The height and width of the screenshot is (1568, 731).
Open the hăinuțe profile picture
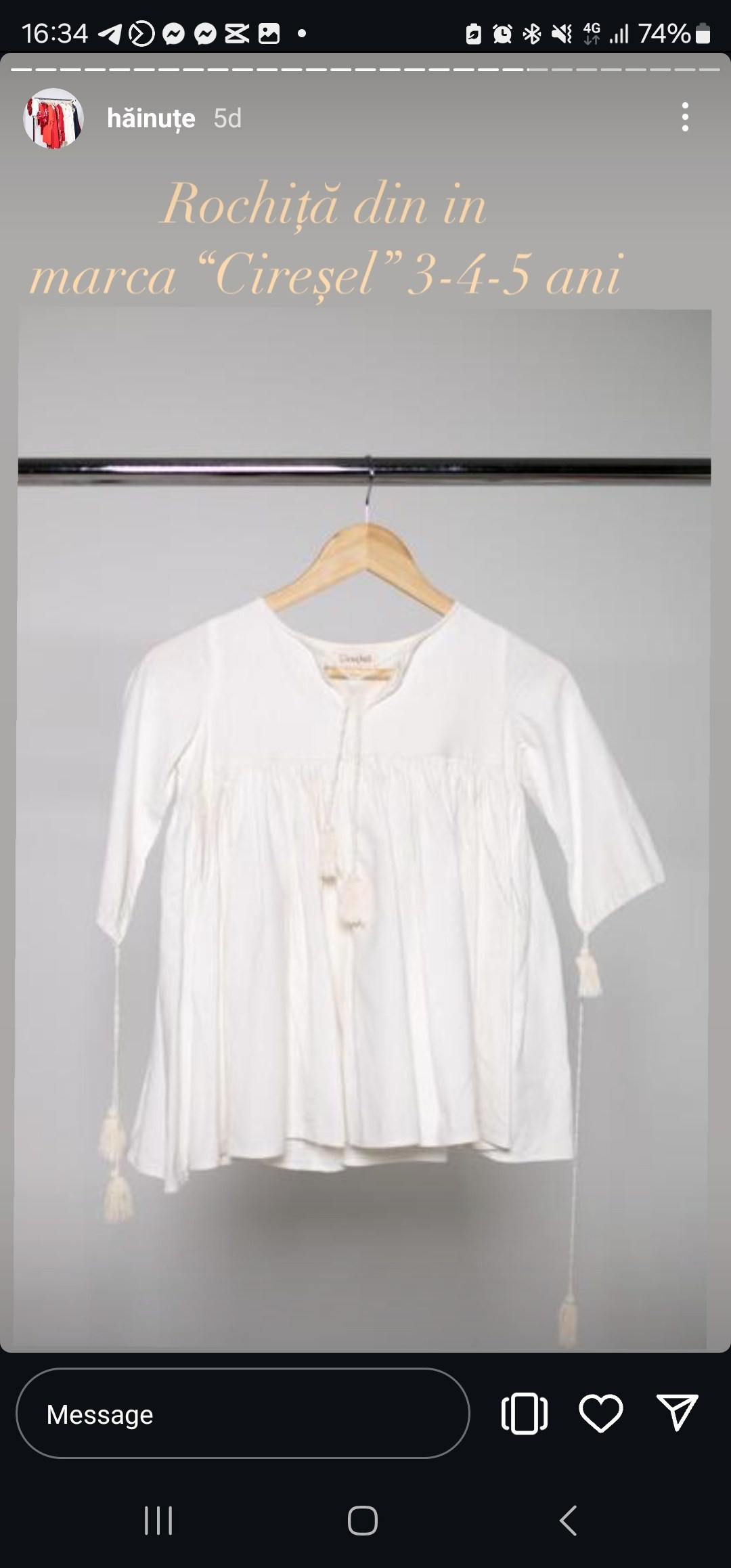click(x=53, y=118)
